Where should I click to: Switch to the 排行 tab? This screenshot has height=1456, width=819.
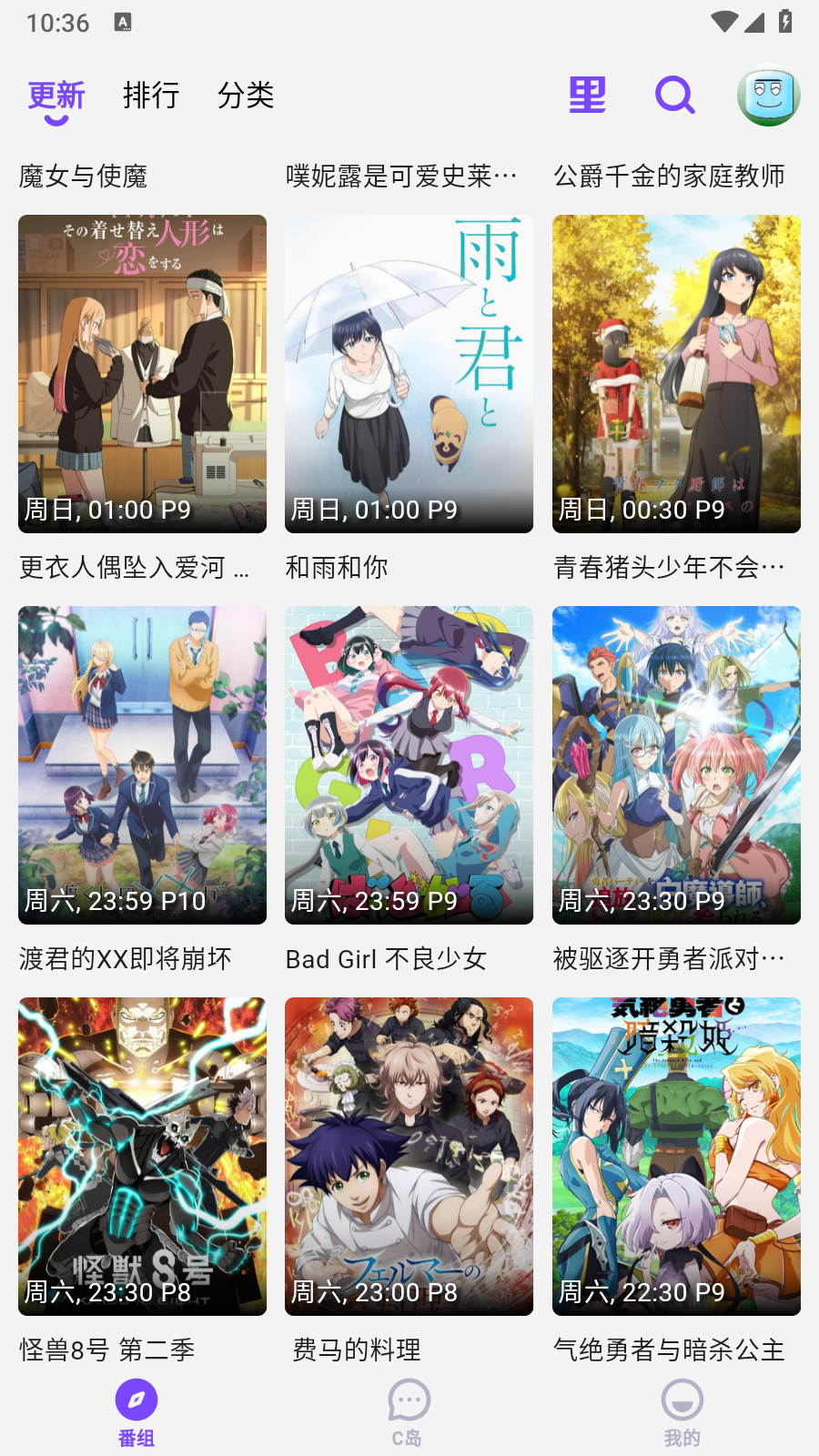click(152, 96)
